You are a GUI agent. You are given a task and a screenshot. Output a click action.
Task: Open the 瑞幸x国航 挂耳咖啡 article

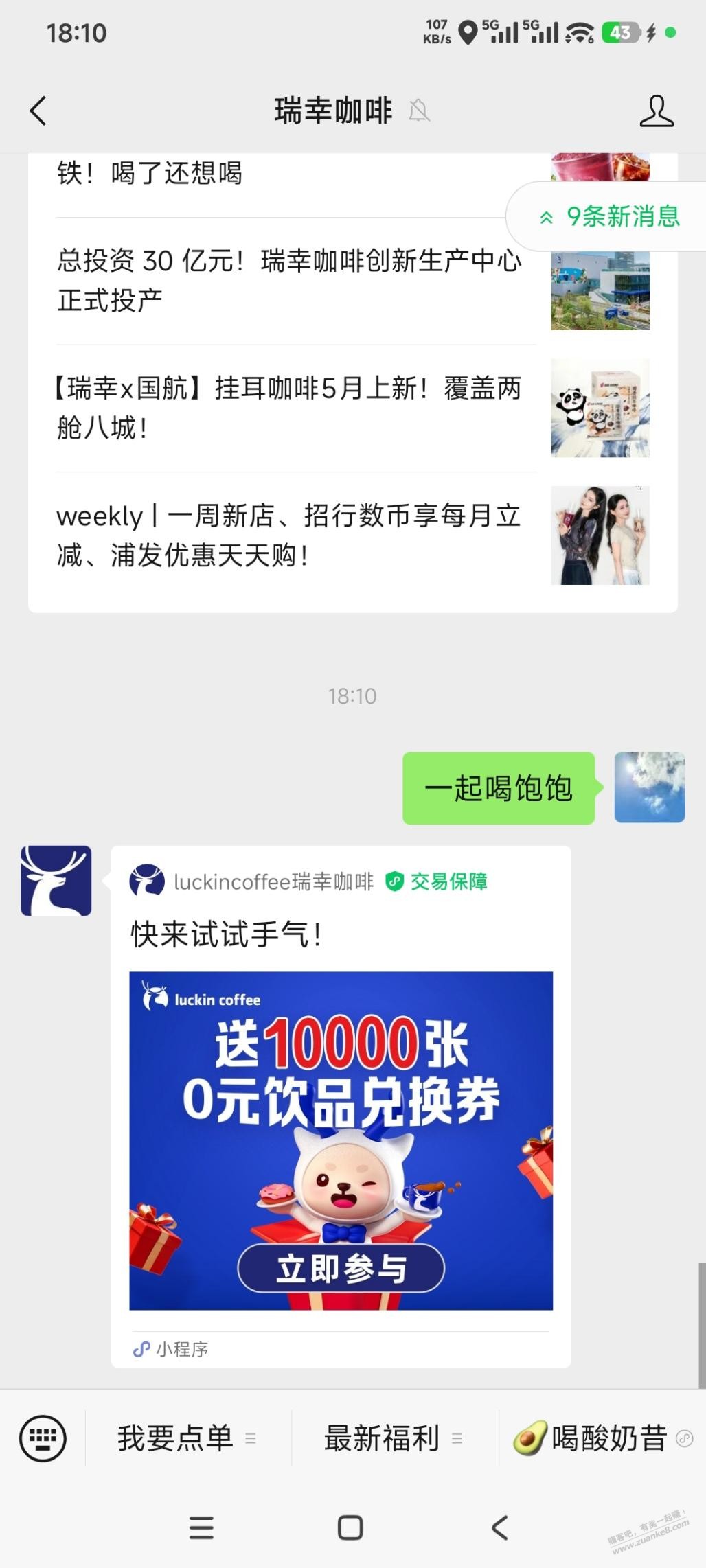click(x=288, y=408)
